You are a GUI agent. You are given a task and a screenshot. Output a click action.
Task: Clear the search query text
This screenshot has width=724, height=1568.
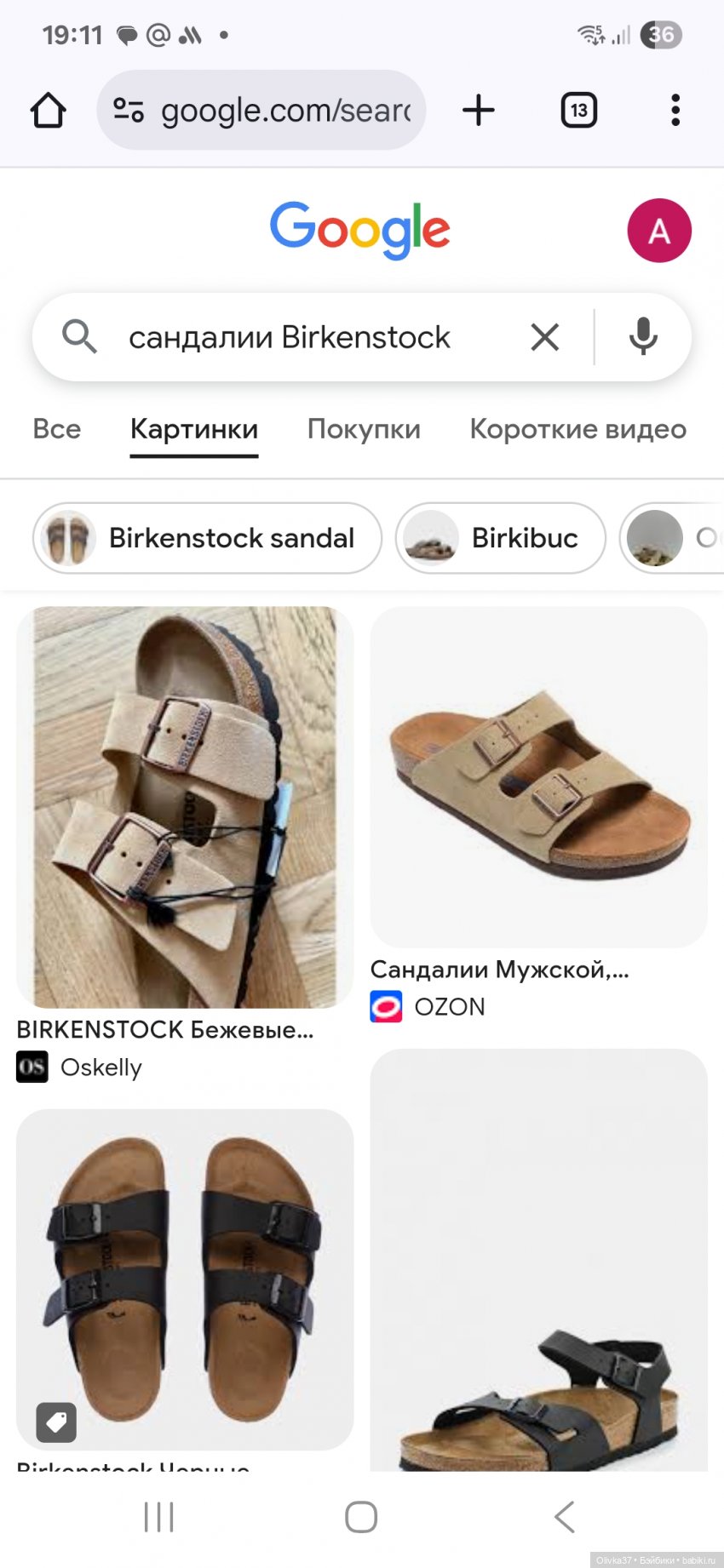pos(545,338)
